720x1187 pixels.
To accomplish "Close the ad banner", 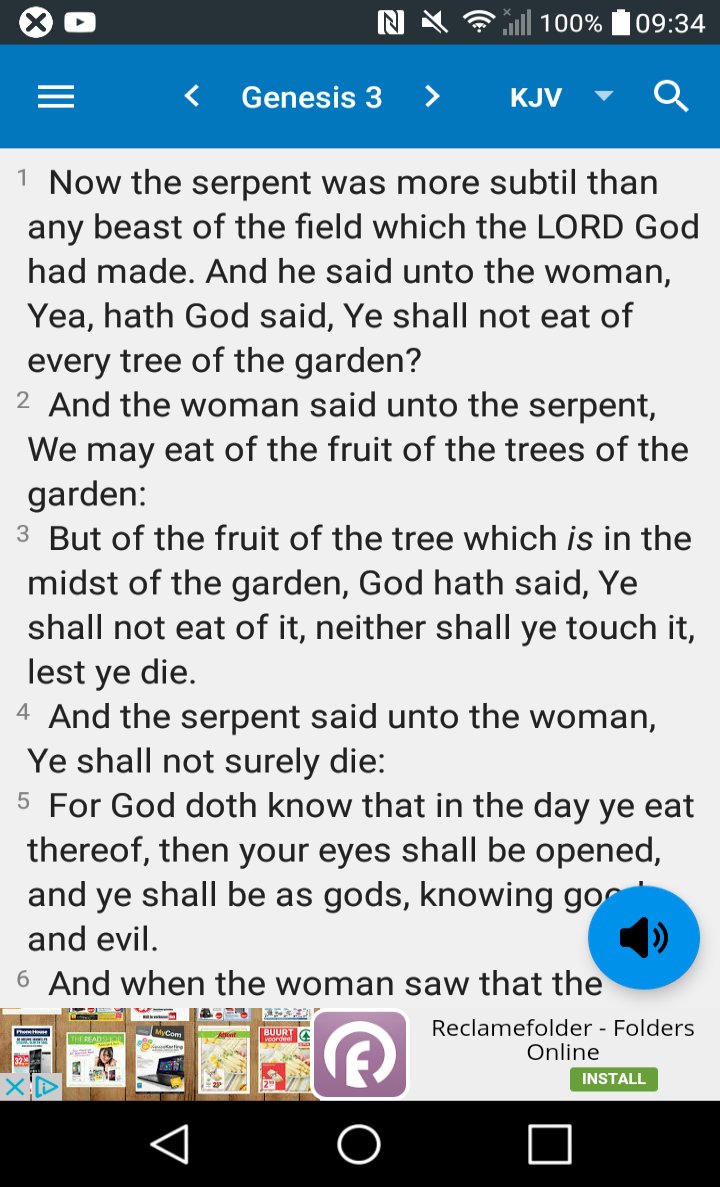I will pos(14,1087).
